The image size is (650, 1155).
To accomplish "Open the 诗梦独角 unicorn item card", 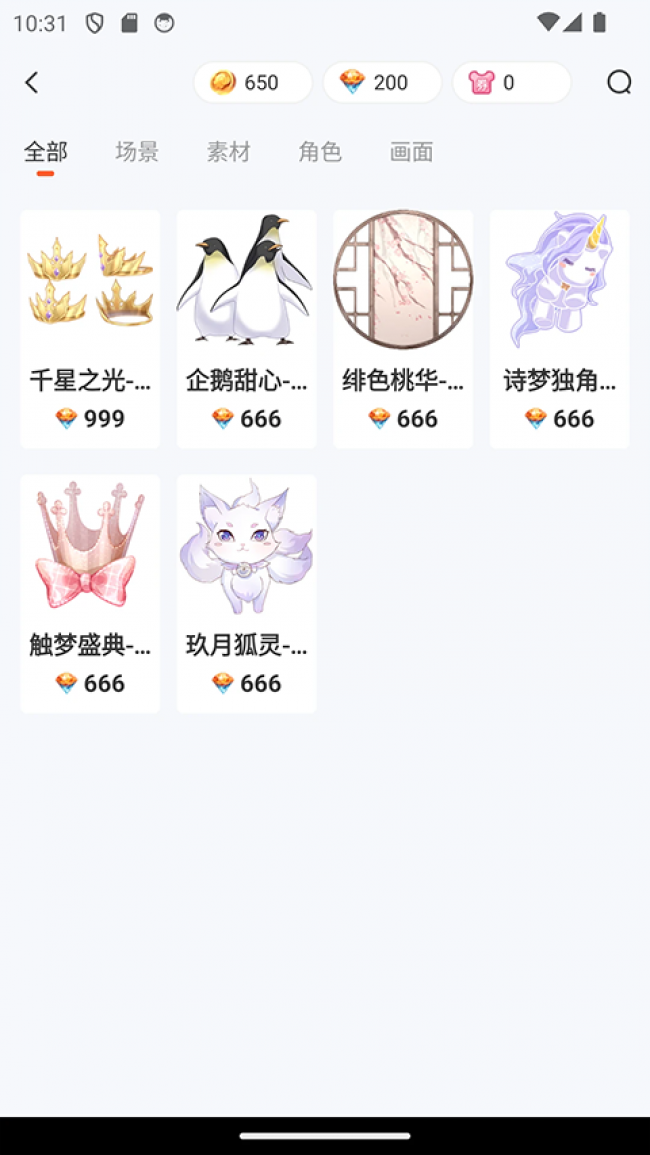I will 559,328.
